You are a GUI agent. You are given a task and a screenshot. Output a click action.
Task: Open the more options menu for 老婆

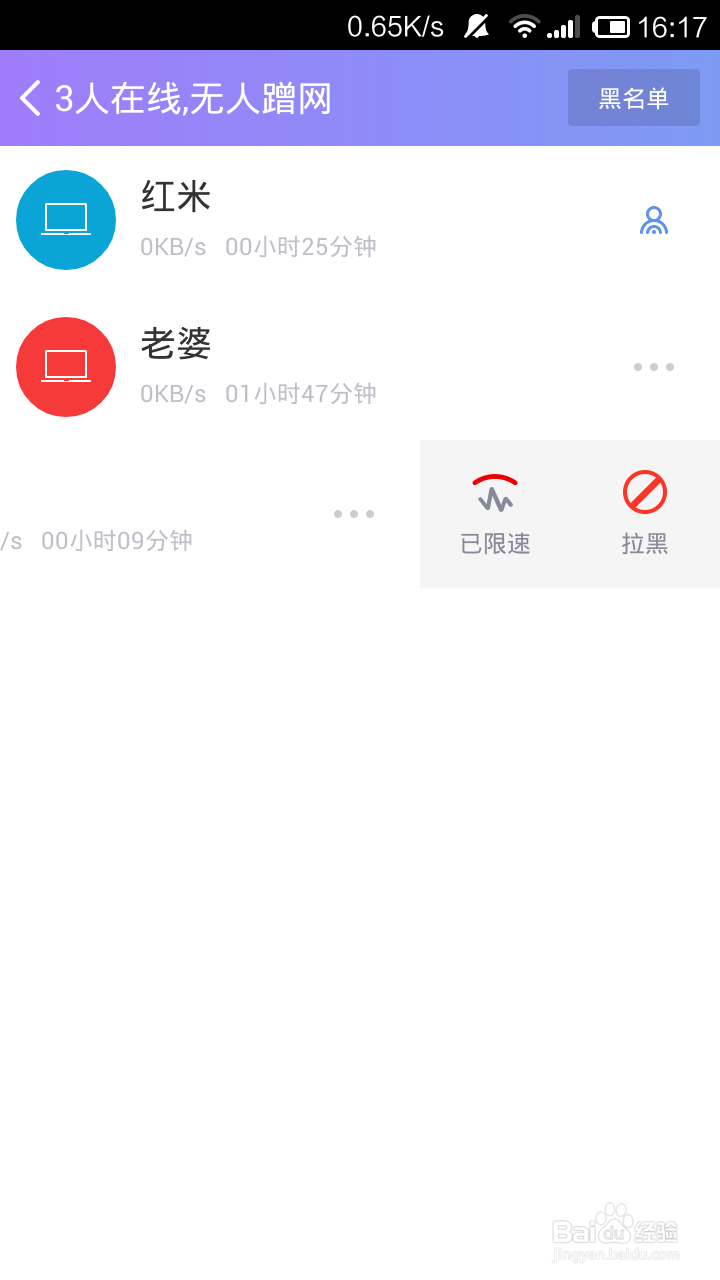pos(653,367)
